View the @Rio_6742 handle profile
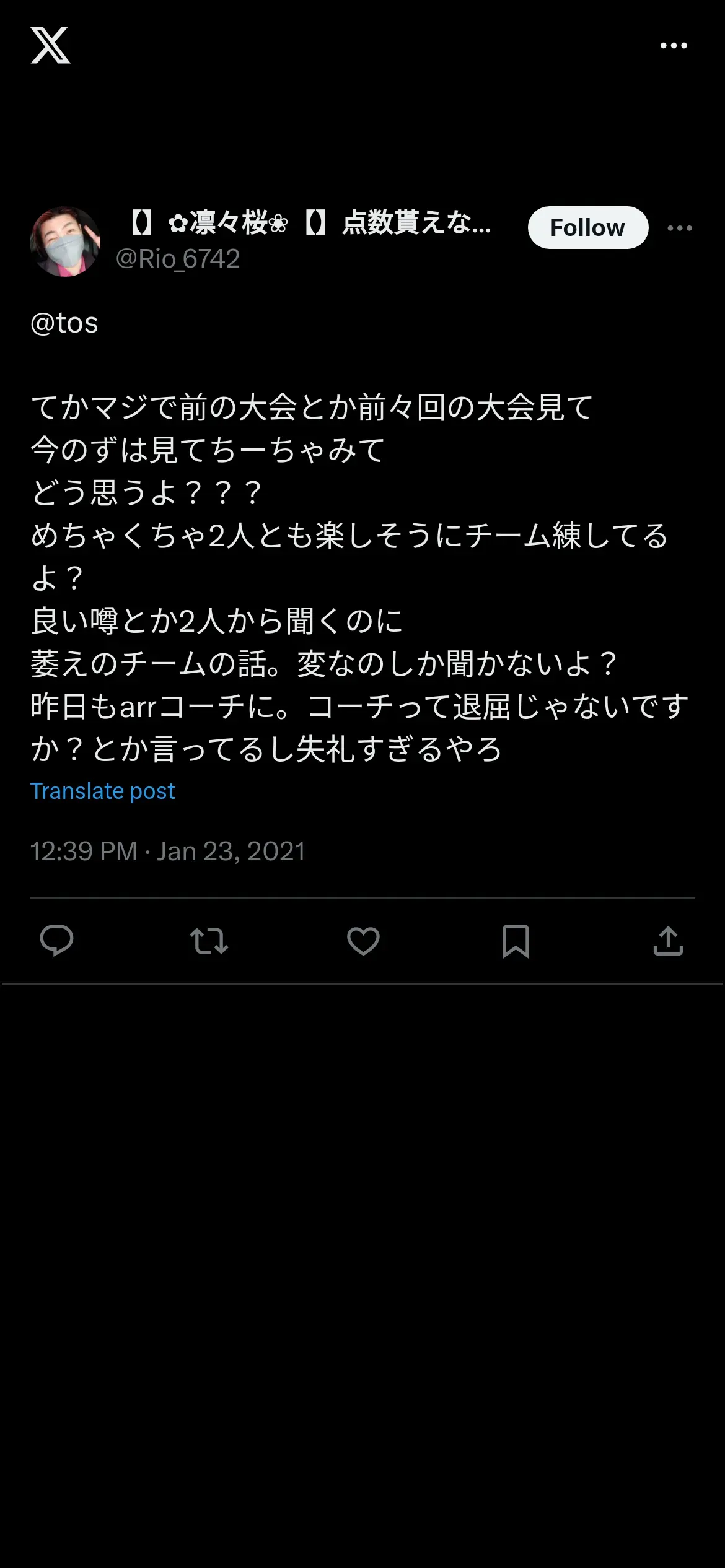This screenshot has height=1568, width=725. click(x=178, y=259)
